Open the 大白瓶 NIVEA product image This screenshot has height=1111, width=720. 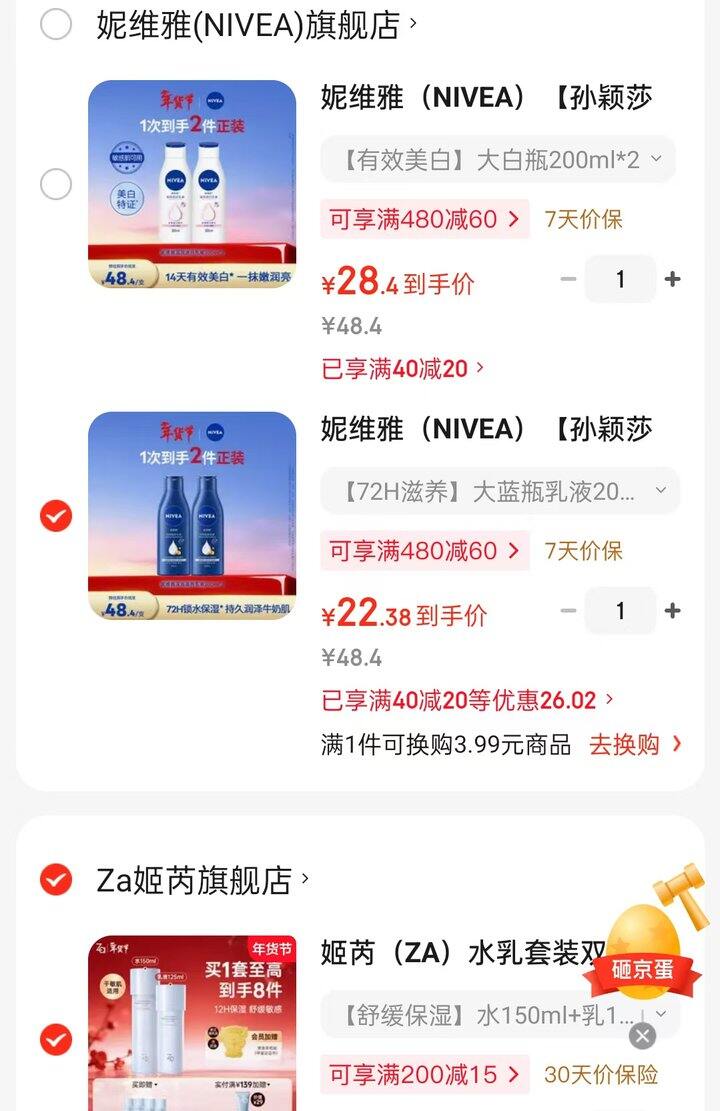[192, 185]
